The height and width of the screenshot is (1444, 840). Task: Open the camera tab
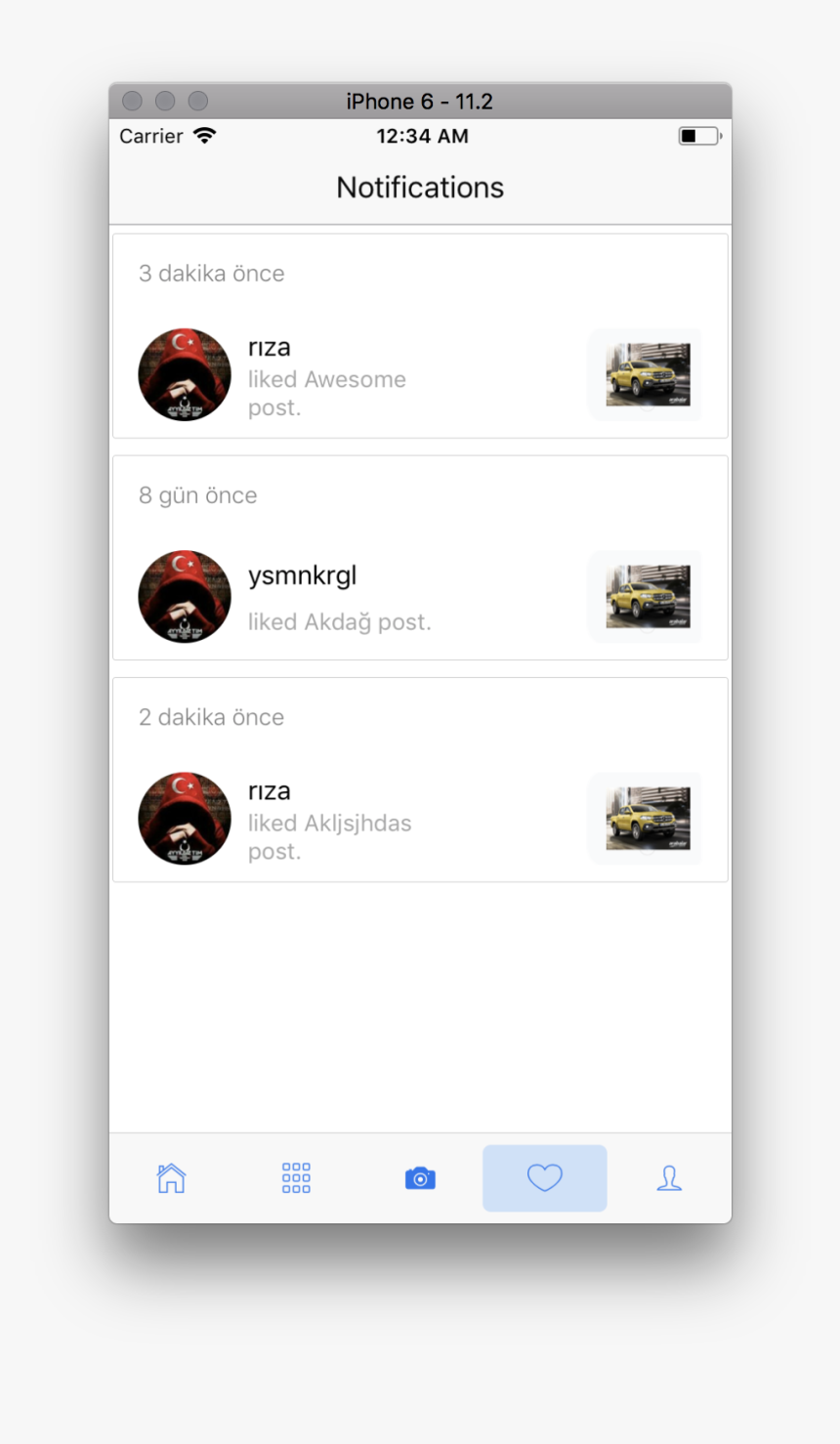click(420, 1178)
